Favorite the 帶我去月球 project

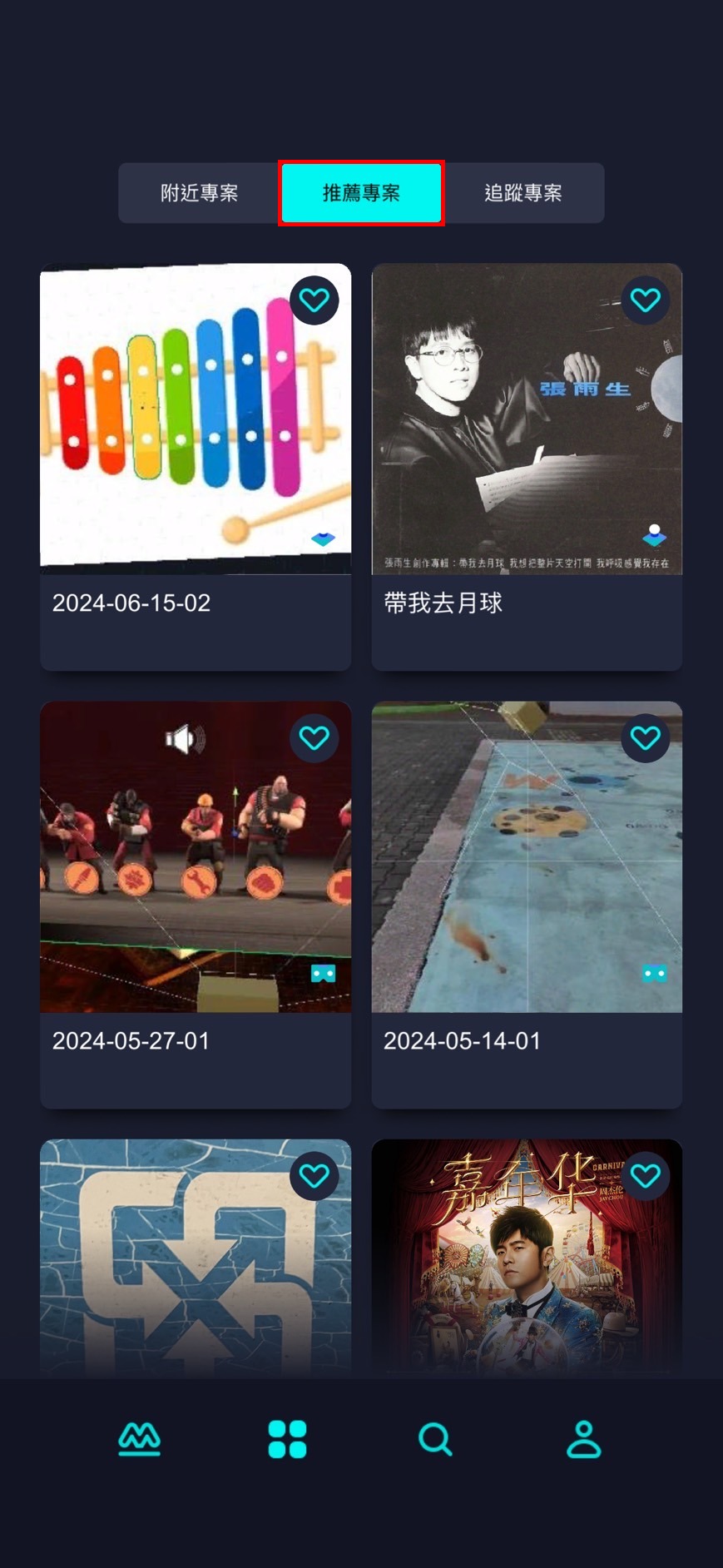(x=645, y=300)
